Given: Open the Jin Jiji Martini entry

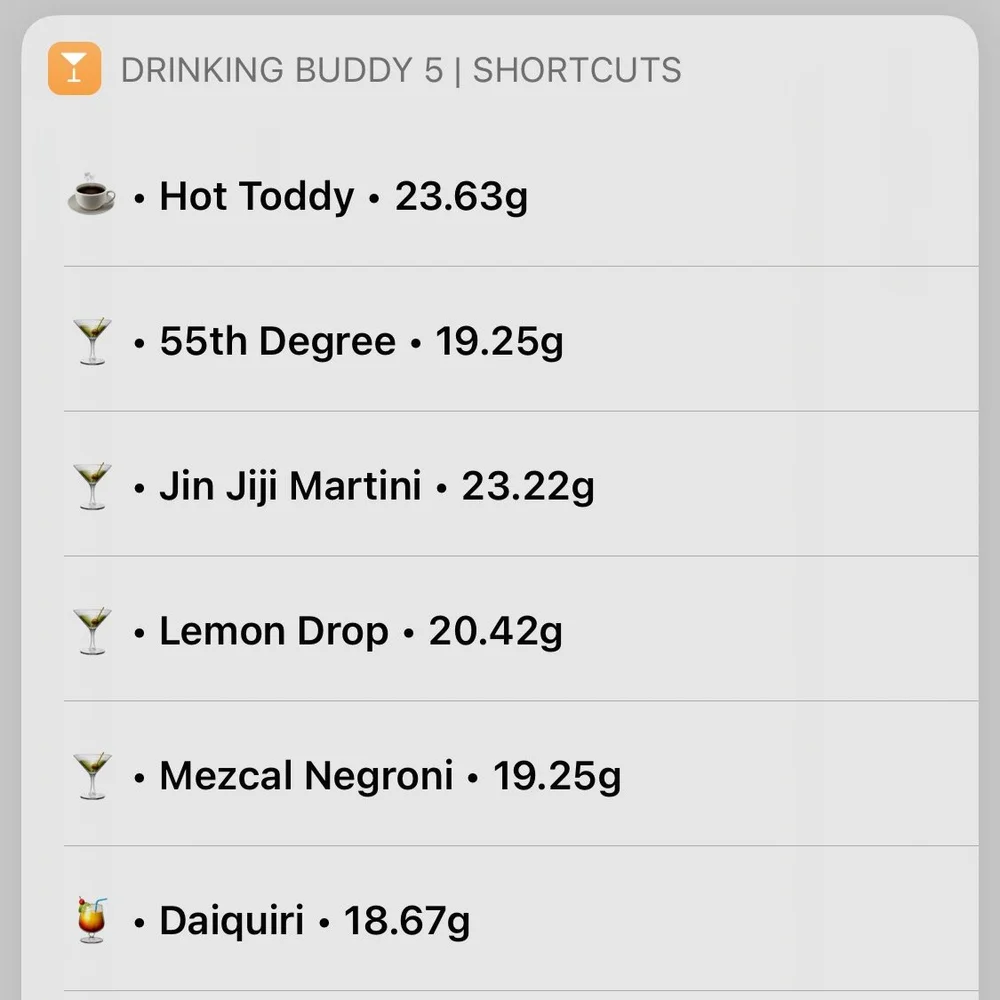Looking at the screenshot, I should tap(376, 487).
